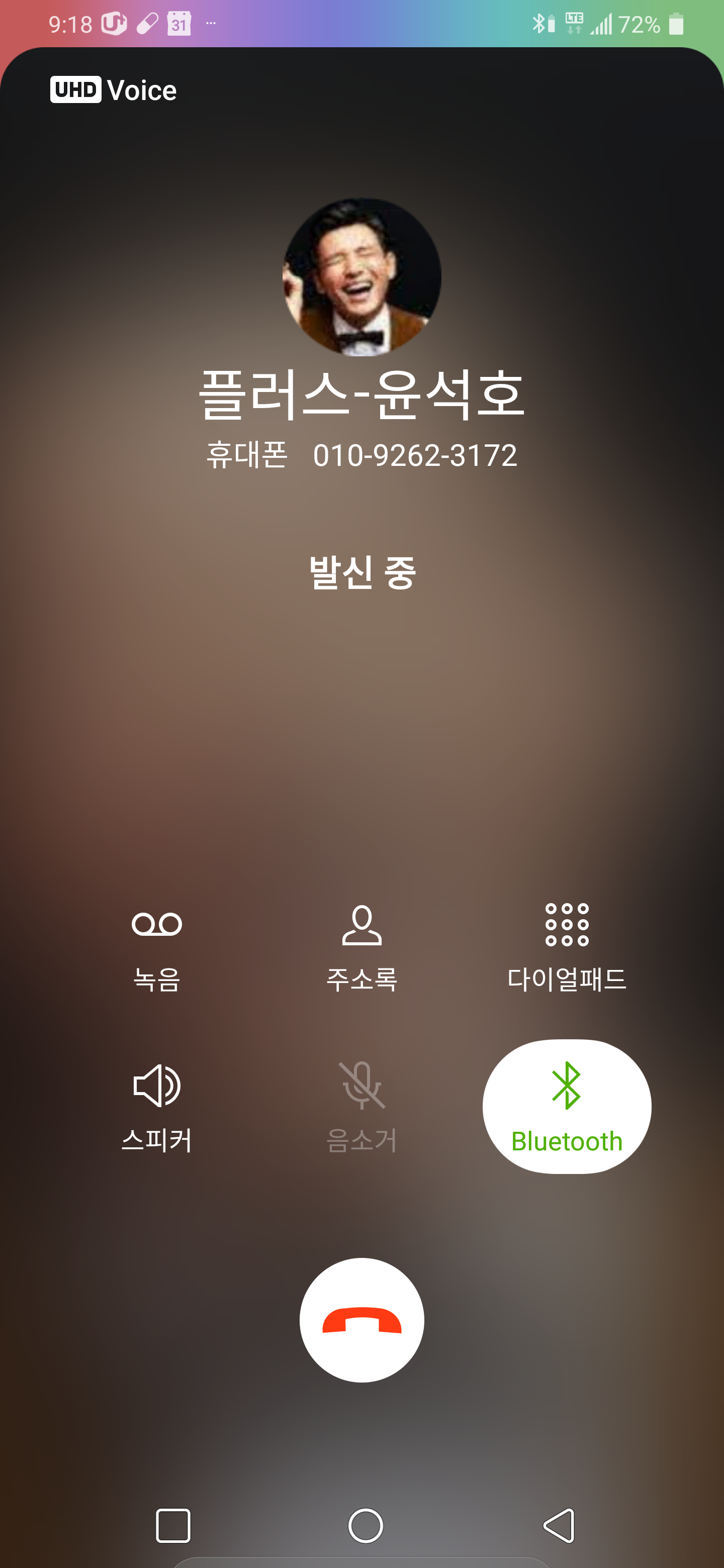Go back using the navigation bar
The width and height of the screenshot is (724, 1568).
[x=560, y=1525]
